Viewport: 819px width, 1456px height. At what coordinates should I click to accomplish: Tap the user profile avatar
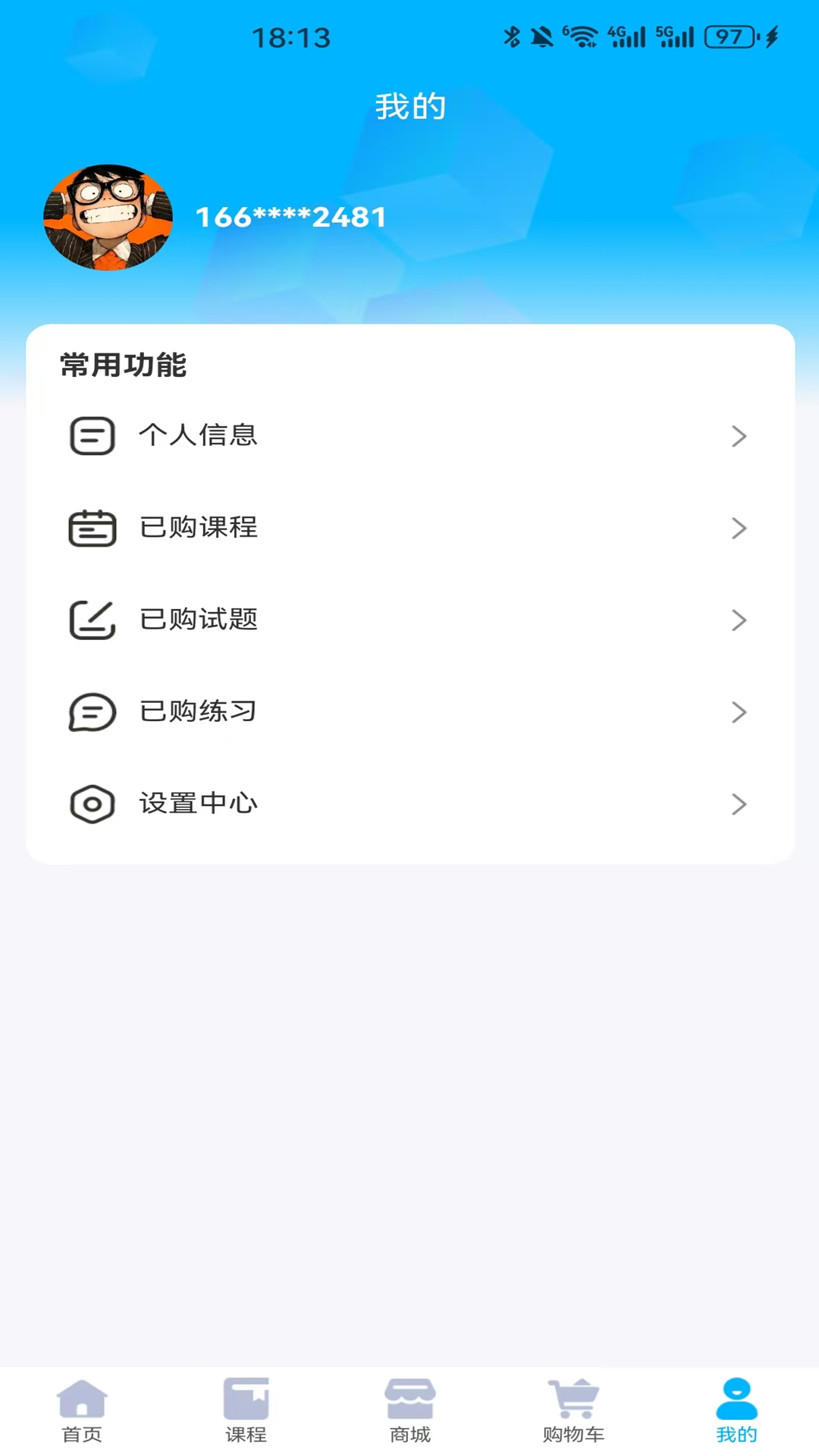(106, 216)
